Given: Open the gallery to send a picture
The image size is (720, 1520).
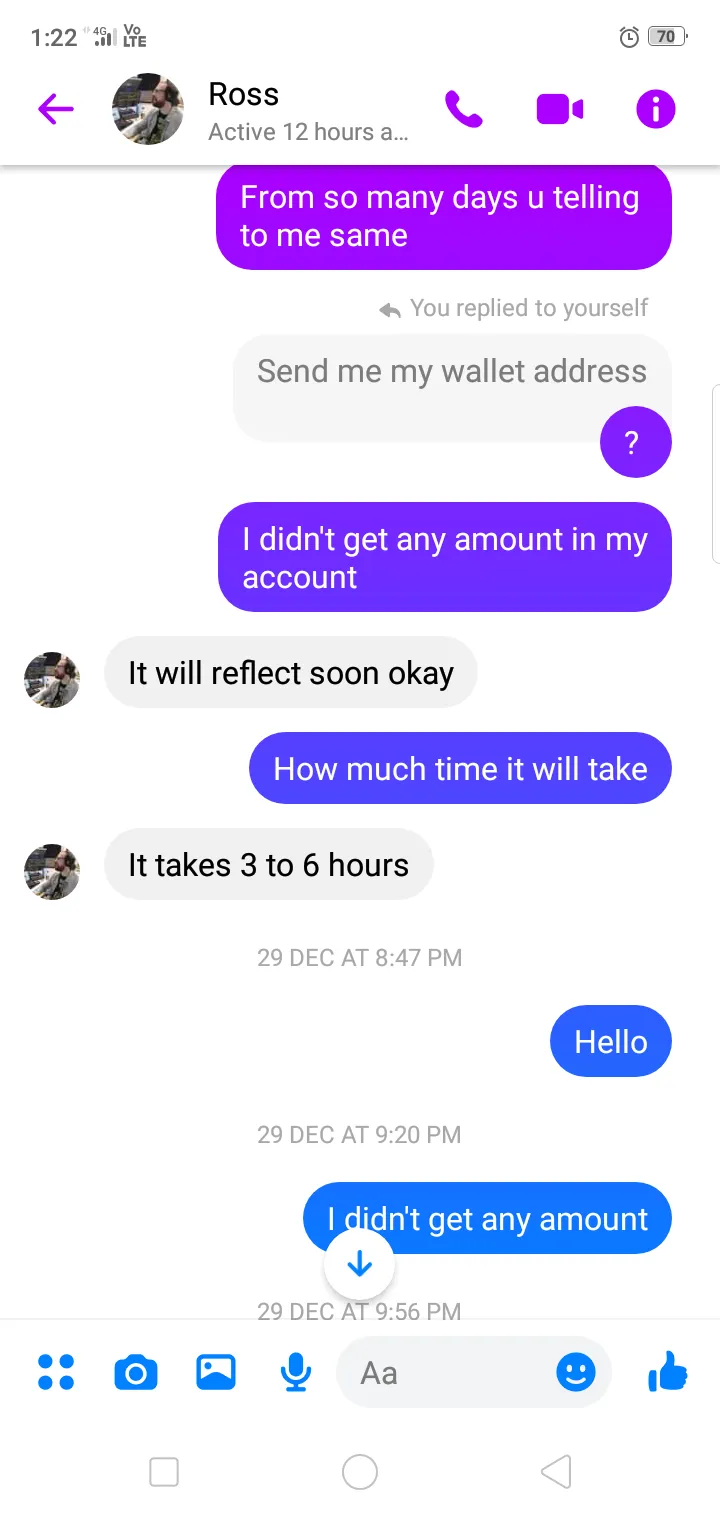Looking at the screenshot, I should pos(216,1371).
